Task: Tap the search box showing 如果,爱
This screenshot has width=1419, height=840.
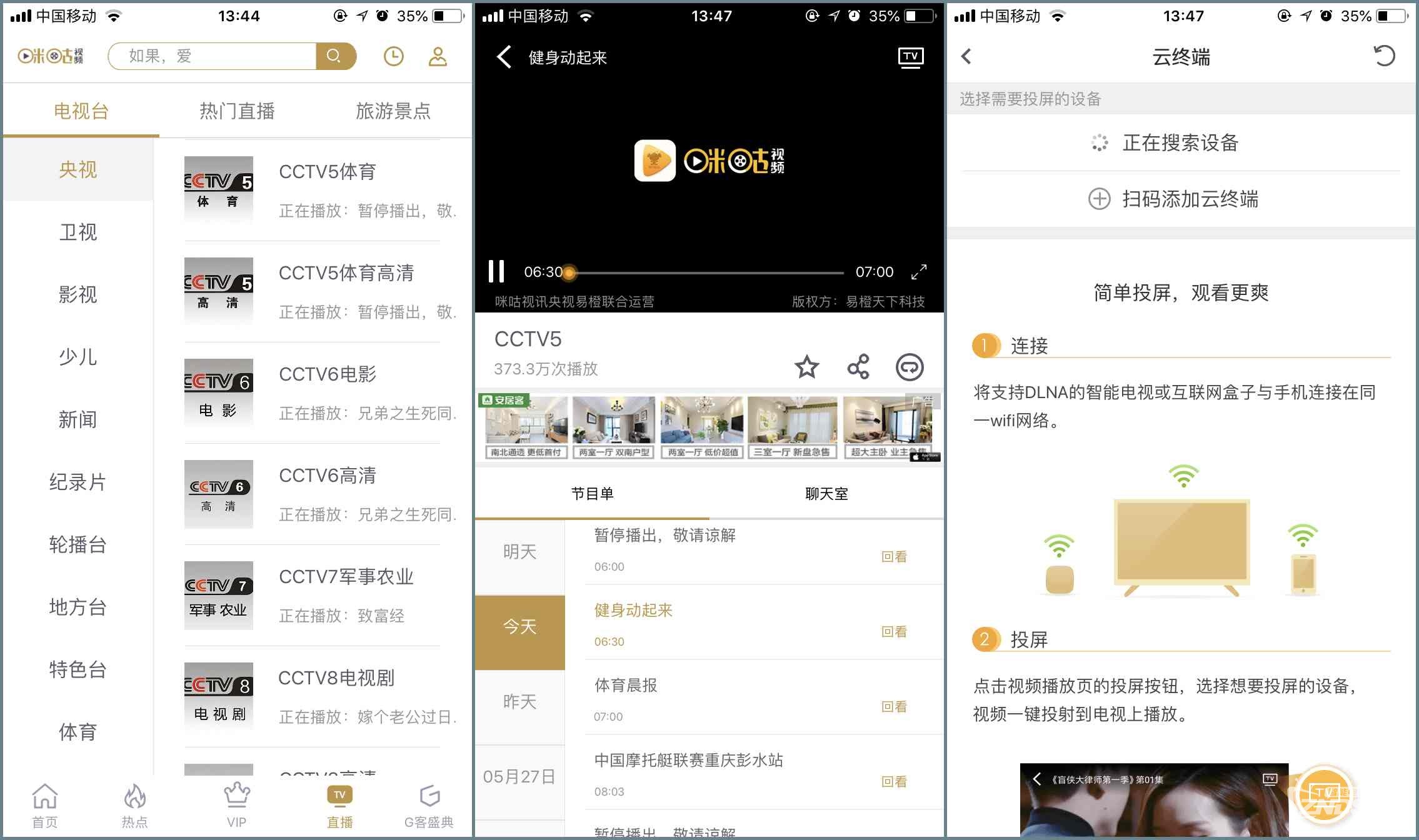Action: pyautogui.click(x=213, y=56)
